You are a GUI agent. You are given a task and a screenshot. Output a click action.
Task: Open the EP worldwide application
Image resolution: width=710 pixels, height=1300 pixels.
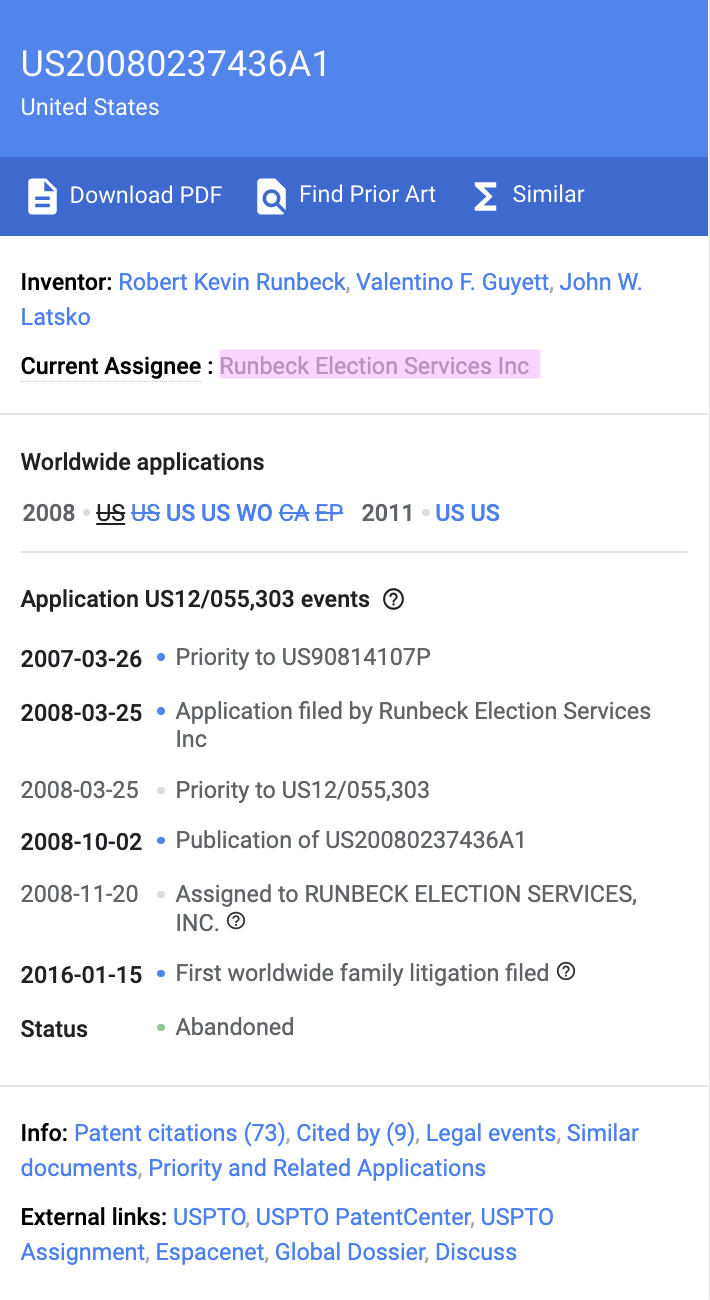tap(329, 513)
